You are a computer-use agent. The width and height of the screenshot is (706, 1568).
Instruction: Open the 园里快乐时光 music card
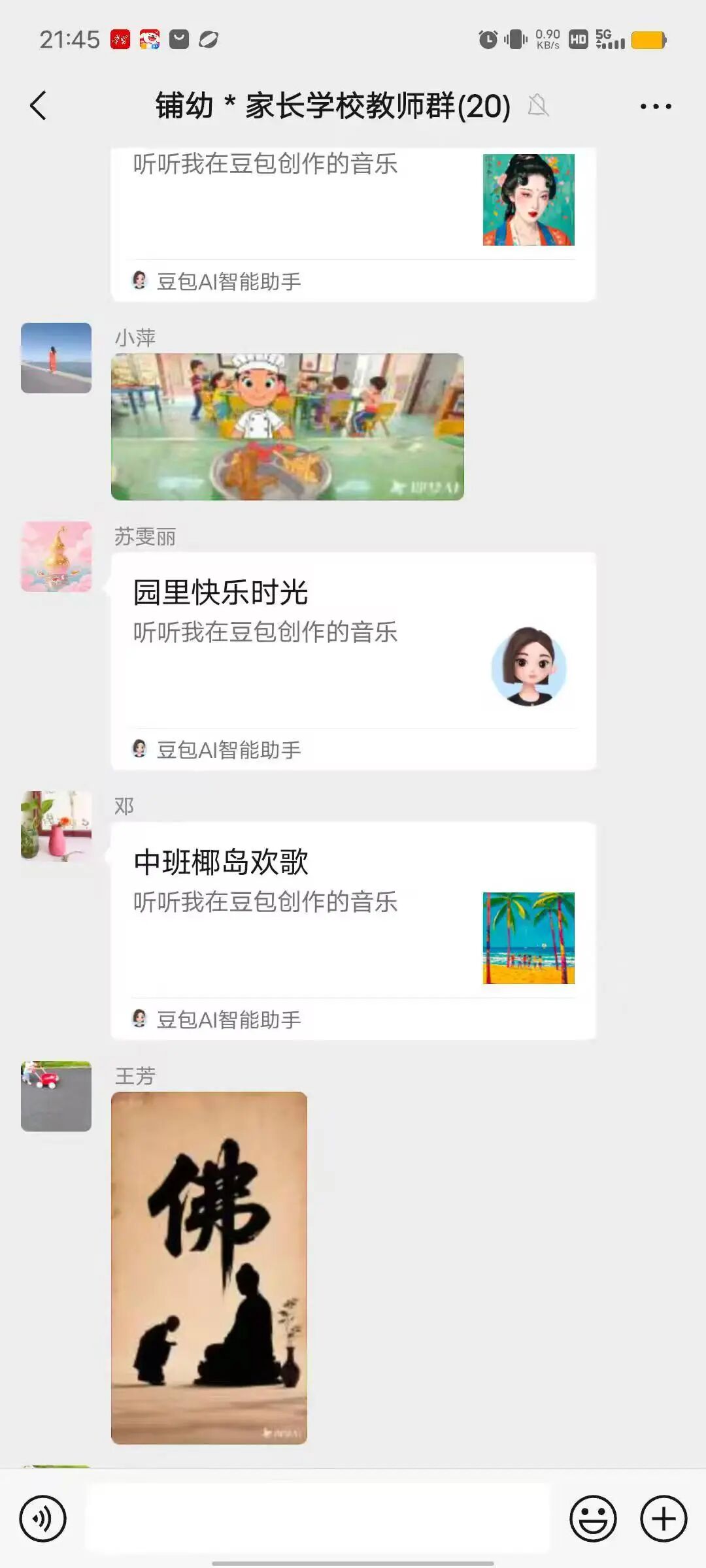coord(353,660)
